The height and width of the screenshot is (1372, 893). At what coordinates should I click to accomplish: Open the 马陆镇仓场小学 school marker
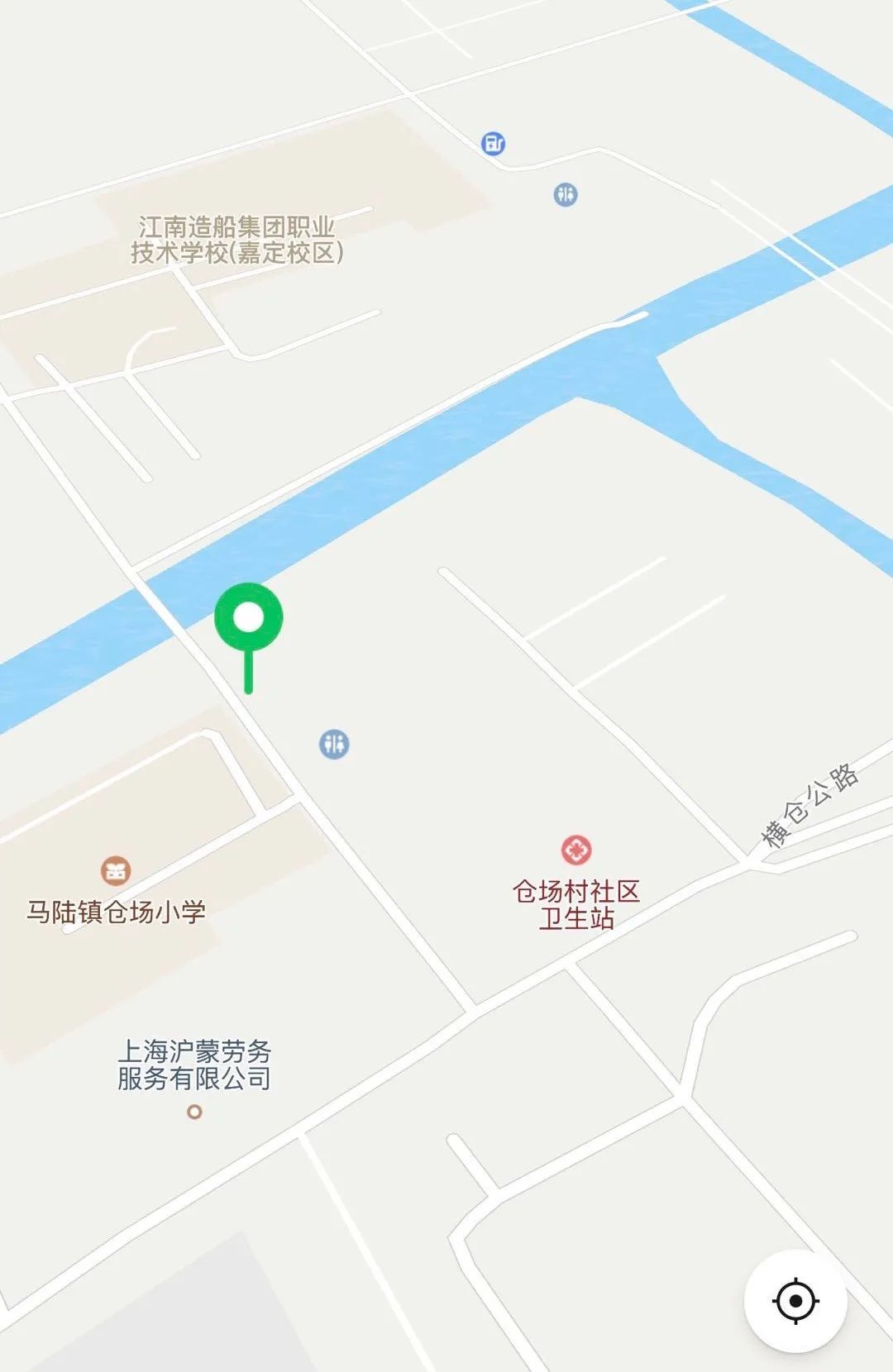(116, 870)
